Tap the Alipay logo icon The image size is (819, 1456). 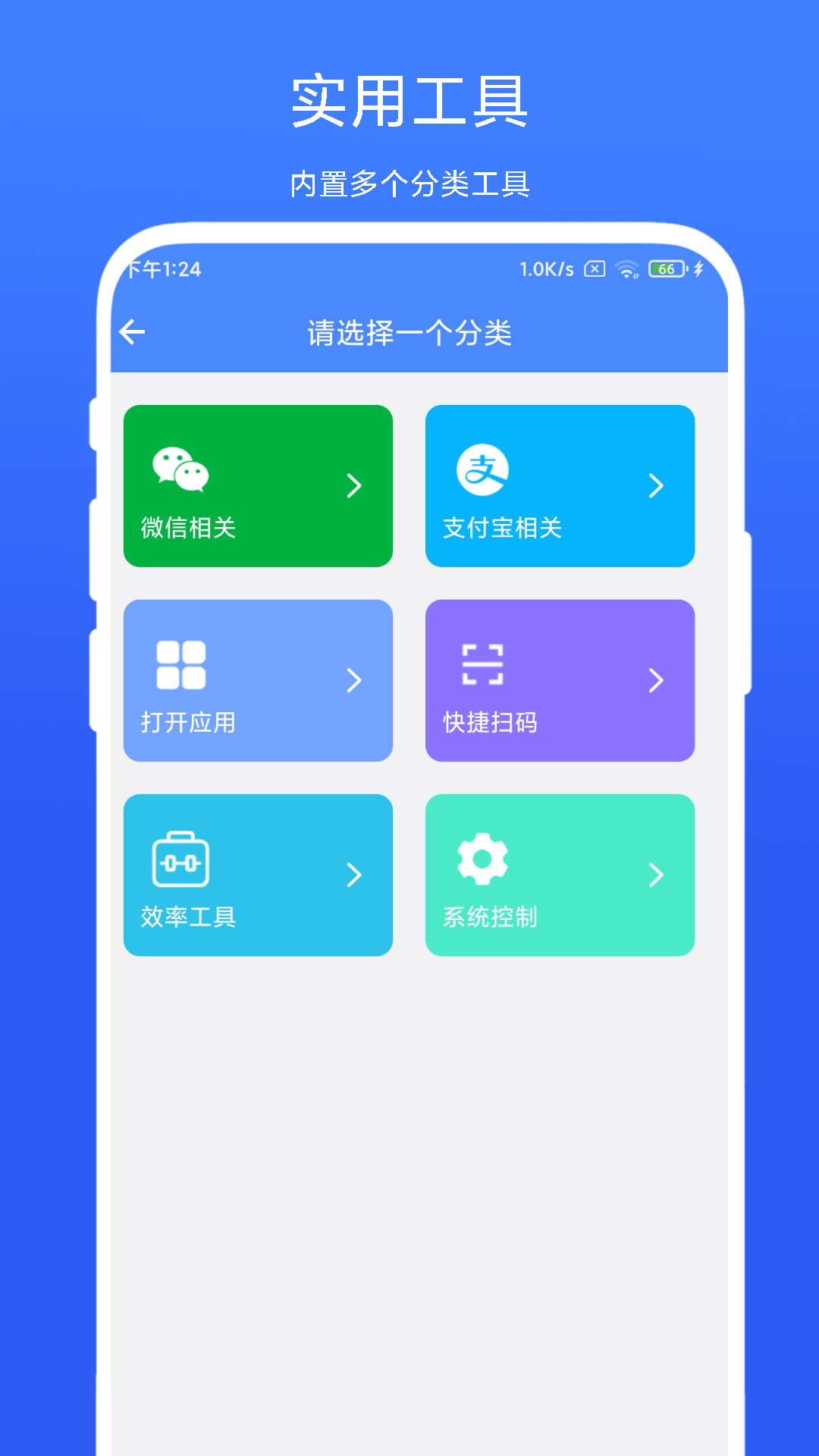click(x=484, y=470)
